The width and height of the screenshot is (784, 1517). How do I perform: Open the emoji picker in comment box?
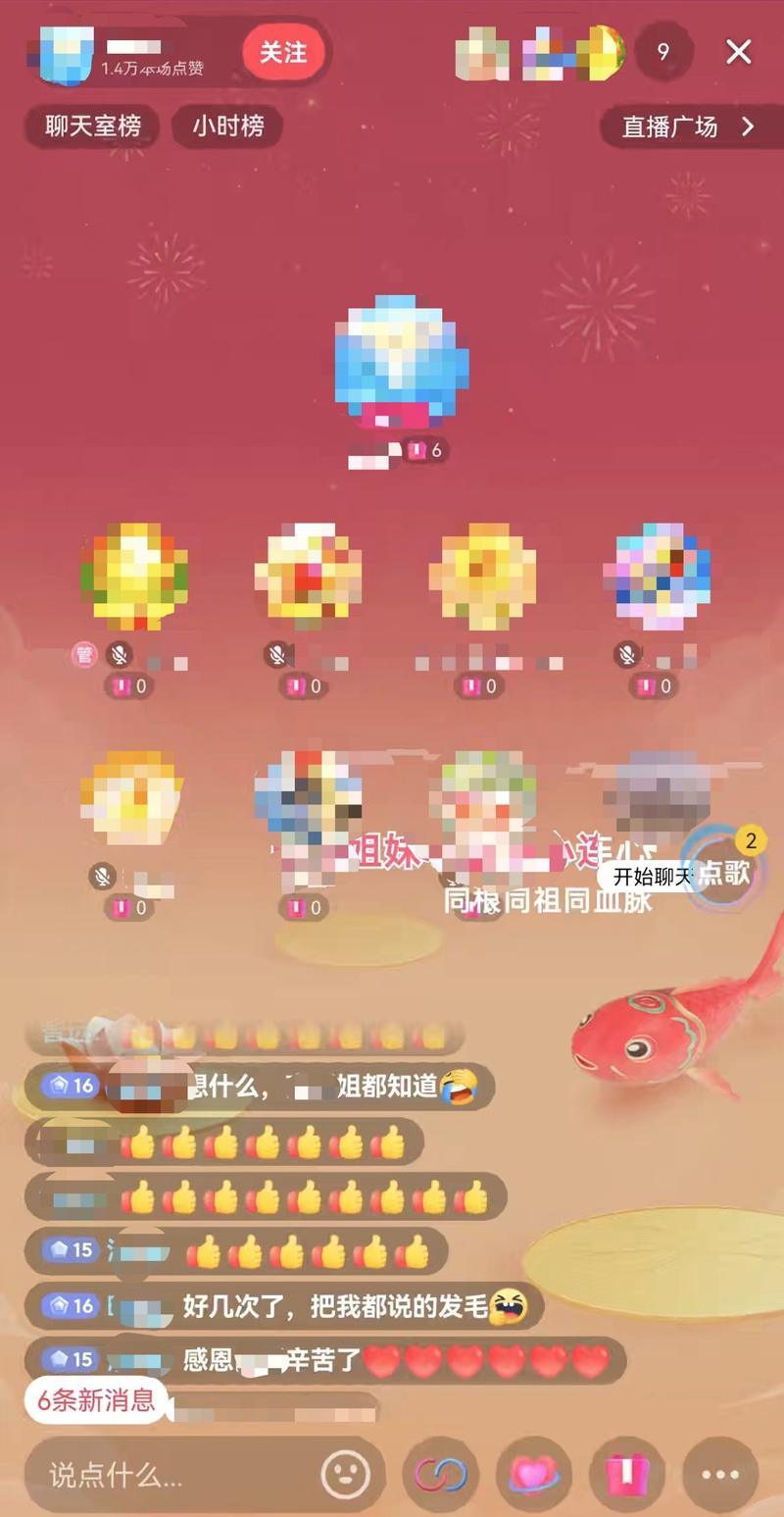pyautogui.click(x=346, y=1474)
